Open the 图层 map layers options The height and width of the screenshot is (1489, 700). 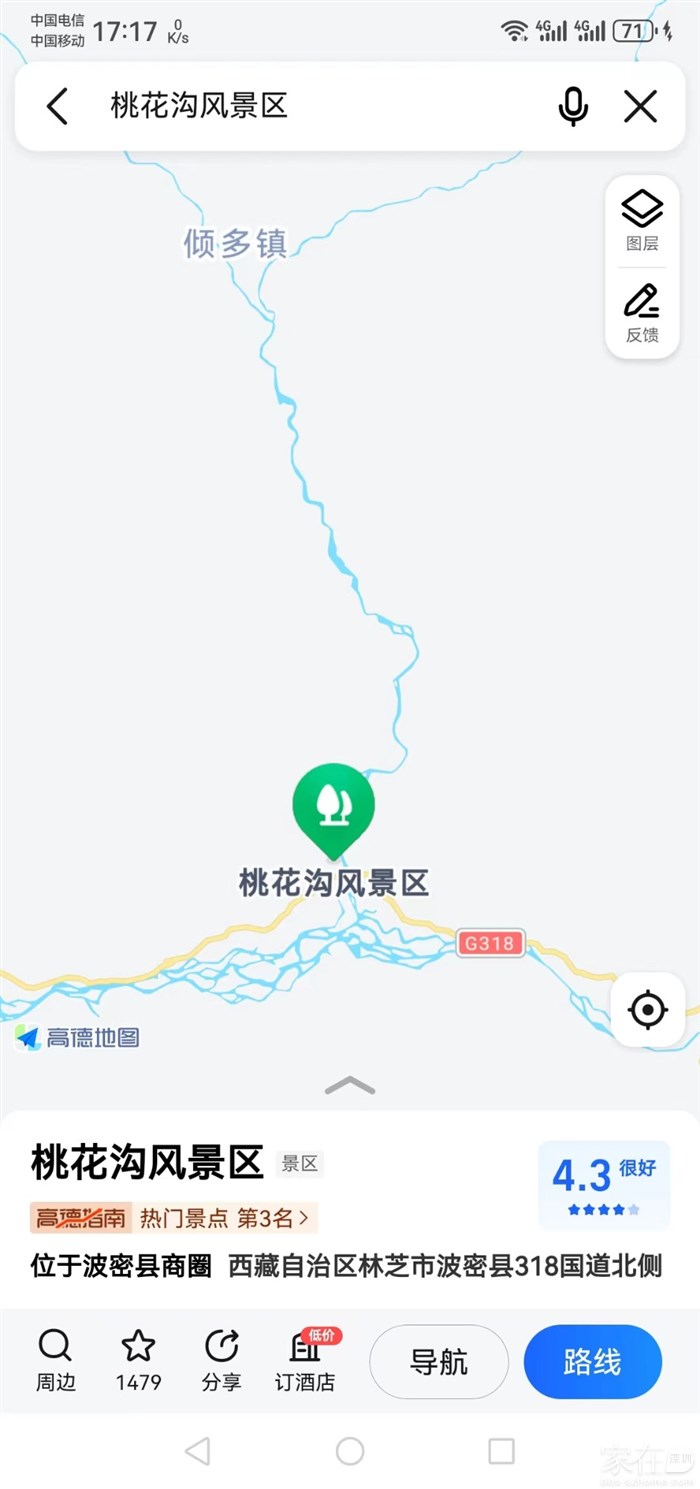point(642,222)
